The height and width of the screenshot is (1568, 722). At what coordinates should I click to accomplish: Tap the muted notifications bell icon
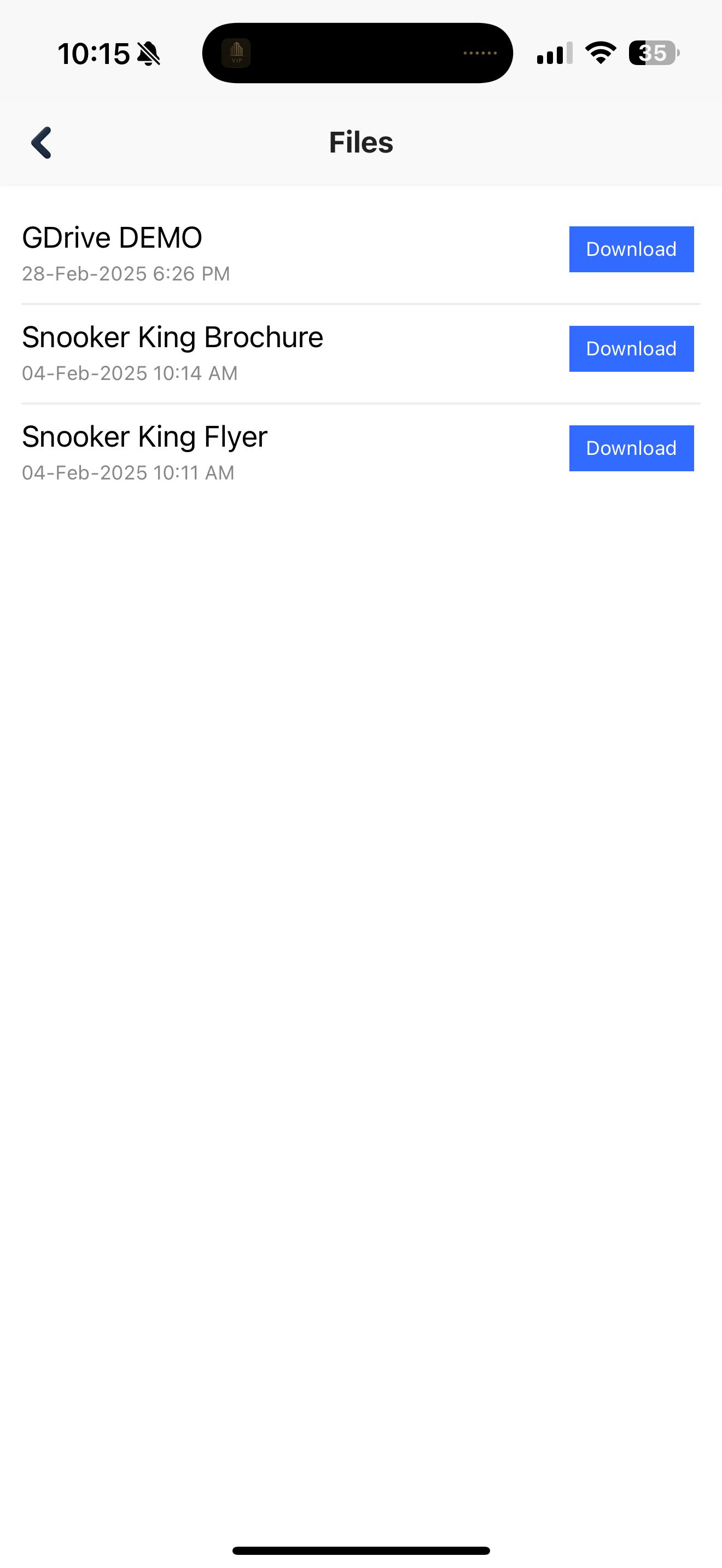149,53
